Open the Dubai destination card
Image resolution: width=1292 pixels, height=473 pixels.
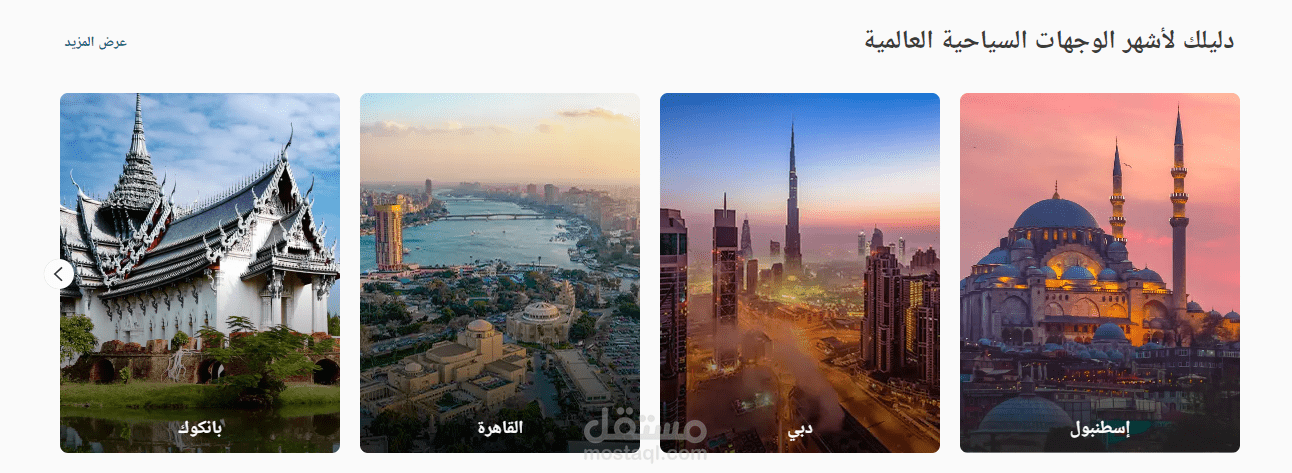click(x=799, y=272)
